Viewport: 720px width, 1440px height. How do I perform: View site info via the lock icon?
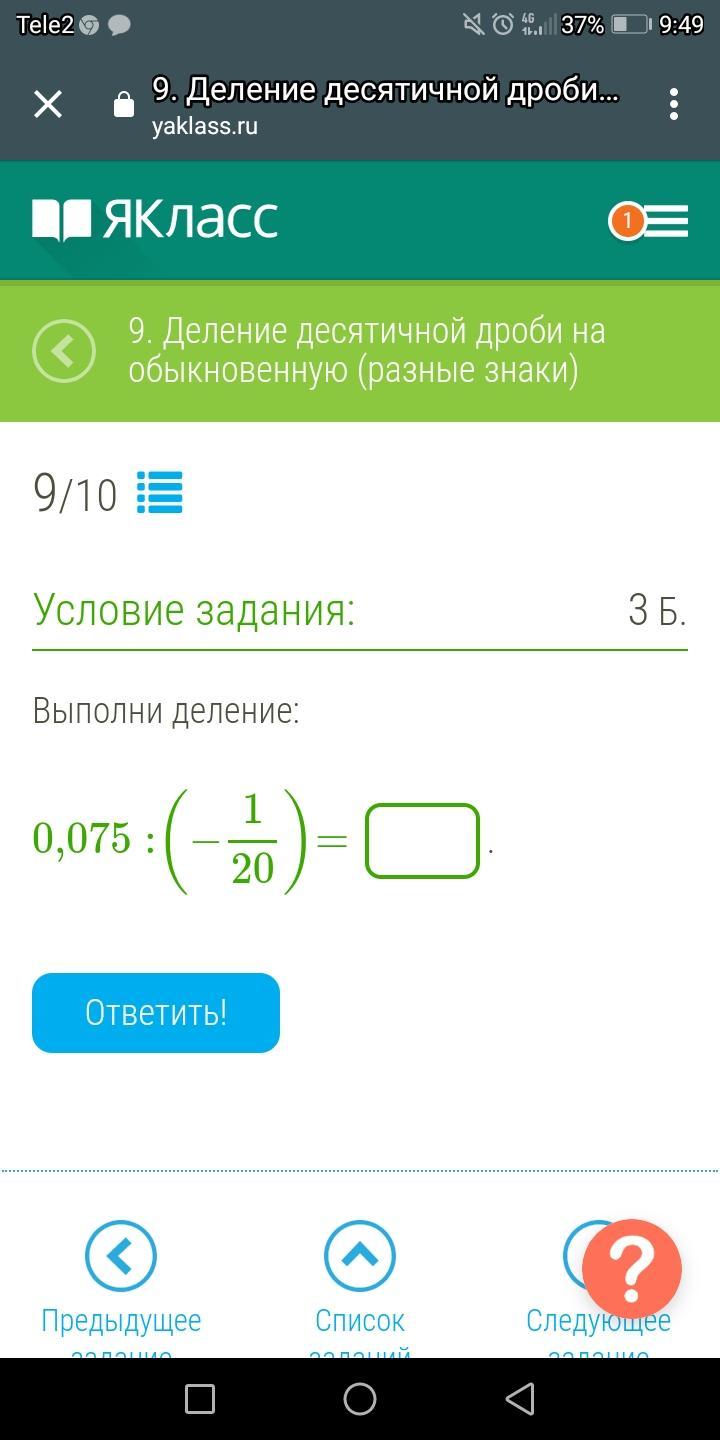(x=124, y=104)
